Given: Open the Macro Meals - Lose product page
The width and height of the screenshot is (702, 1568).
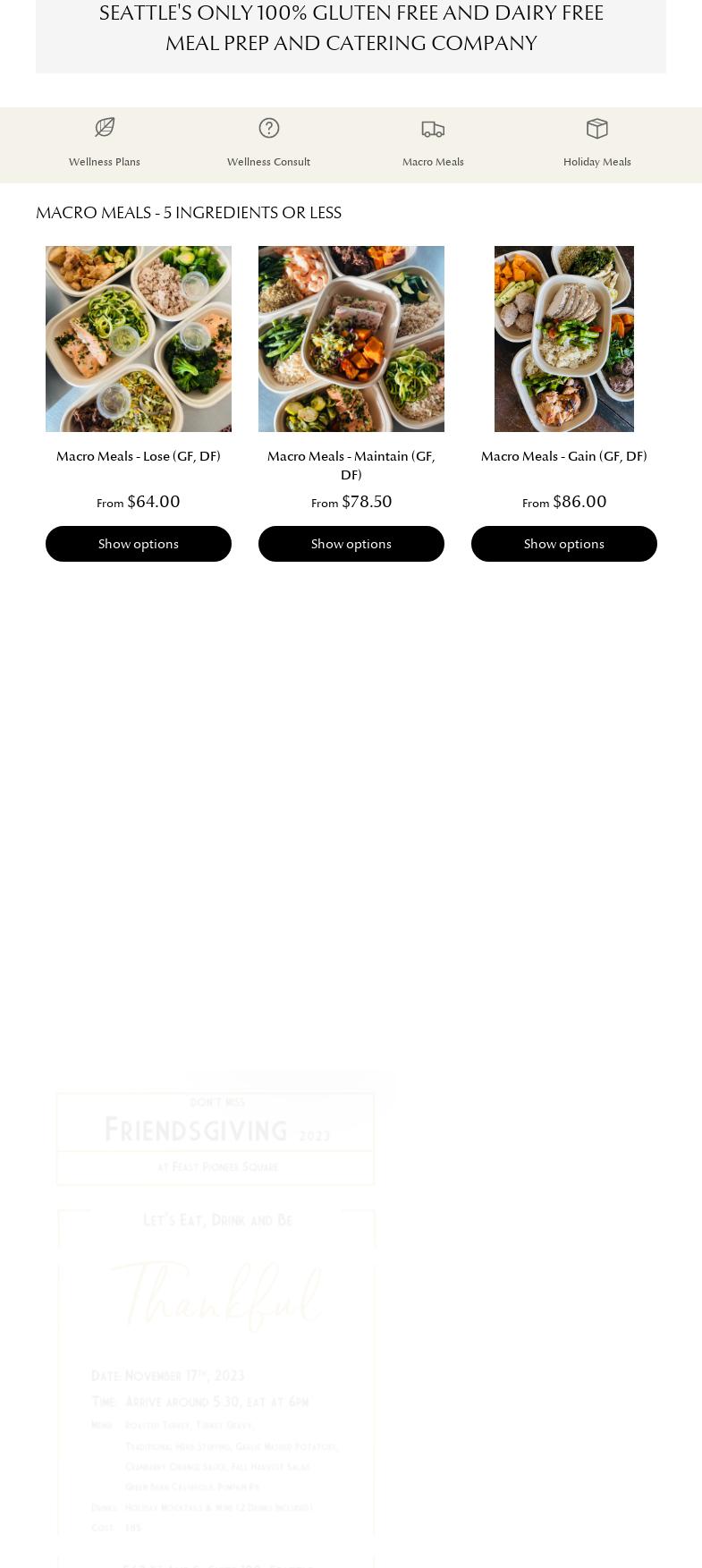Looking at the screenshot, I should (x=138, y=456).
